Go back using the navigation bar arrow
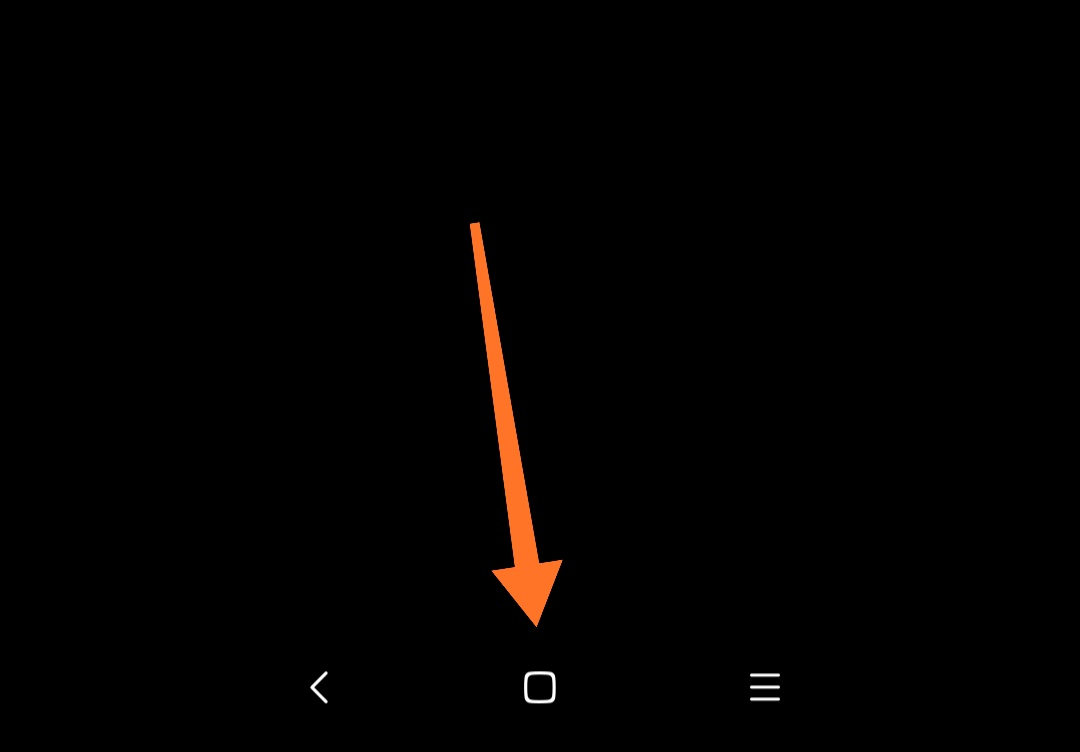The width and height of the screenshot is (1080, 752). point(319,688)
